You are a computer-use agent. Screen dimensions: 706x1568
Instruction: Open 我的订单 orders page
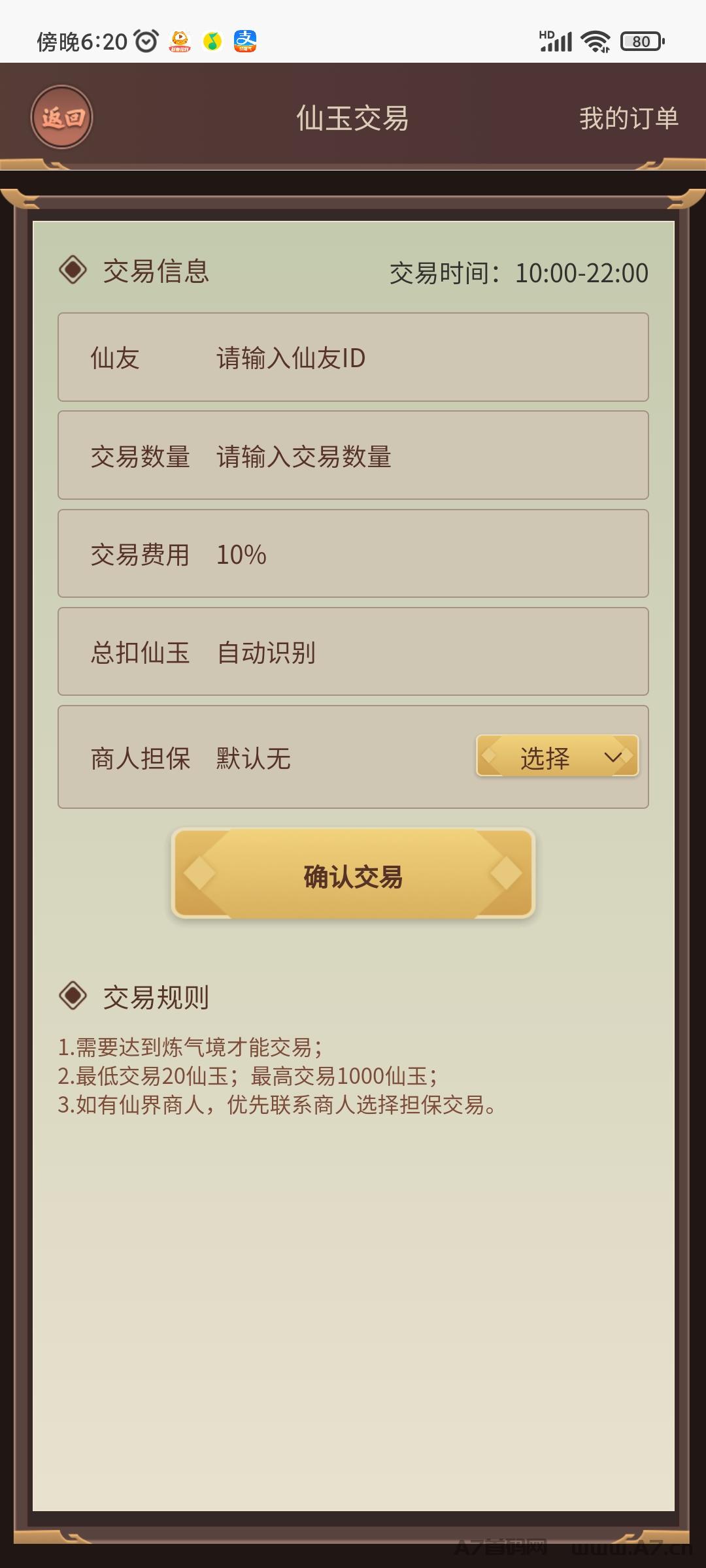pos(628,119)
